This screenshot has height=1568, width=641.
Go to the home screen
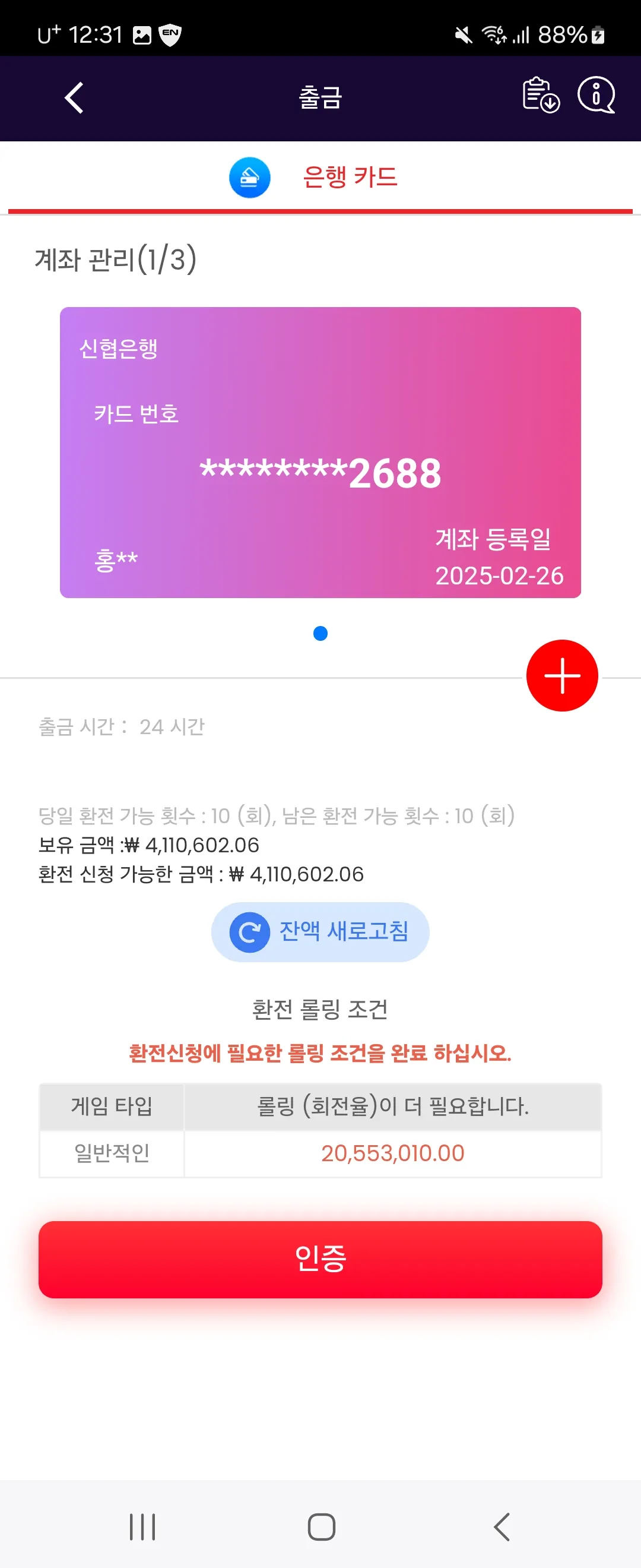[321, 1526]
